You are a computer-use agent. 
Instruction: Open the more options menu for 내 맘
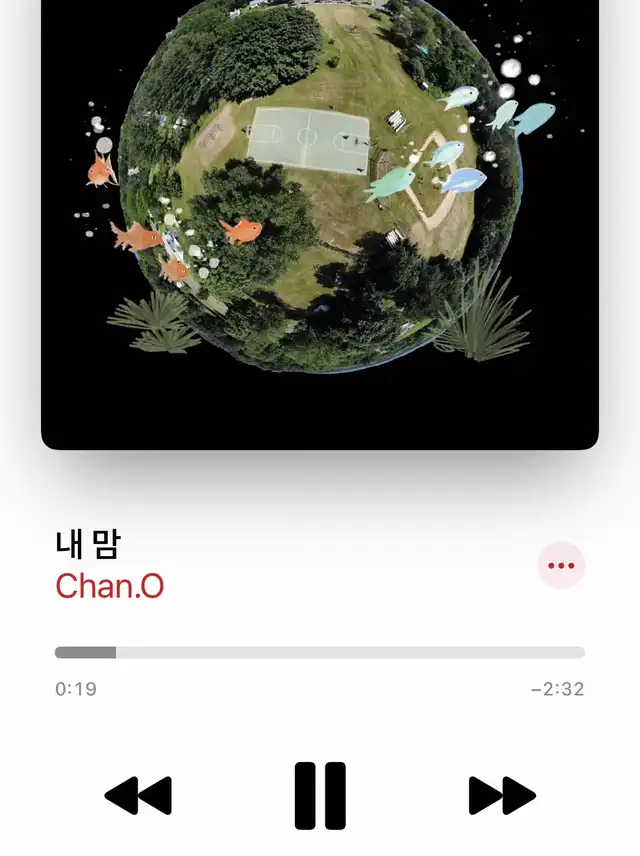pyautogui.click(x=561, y=566)
